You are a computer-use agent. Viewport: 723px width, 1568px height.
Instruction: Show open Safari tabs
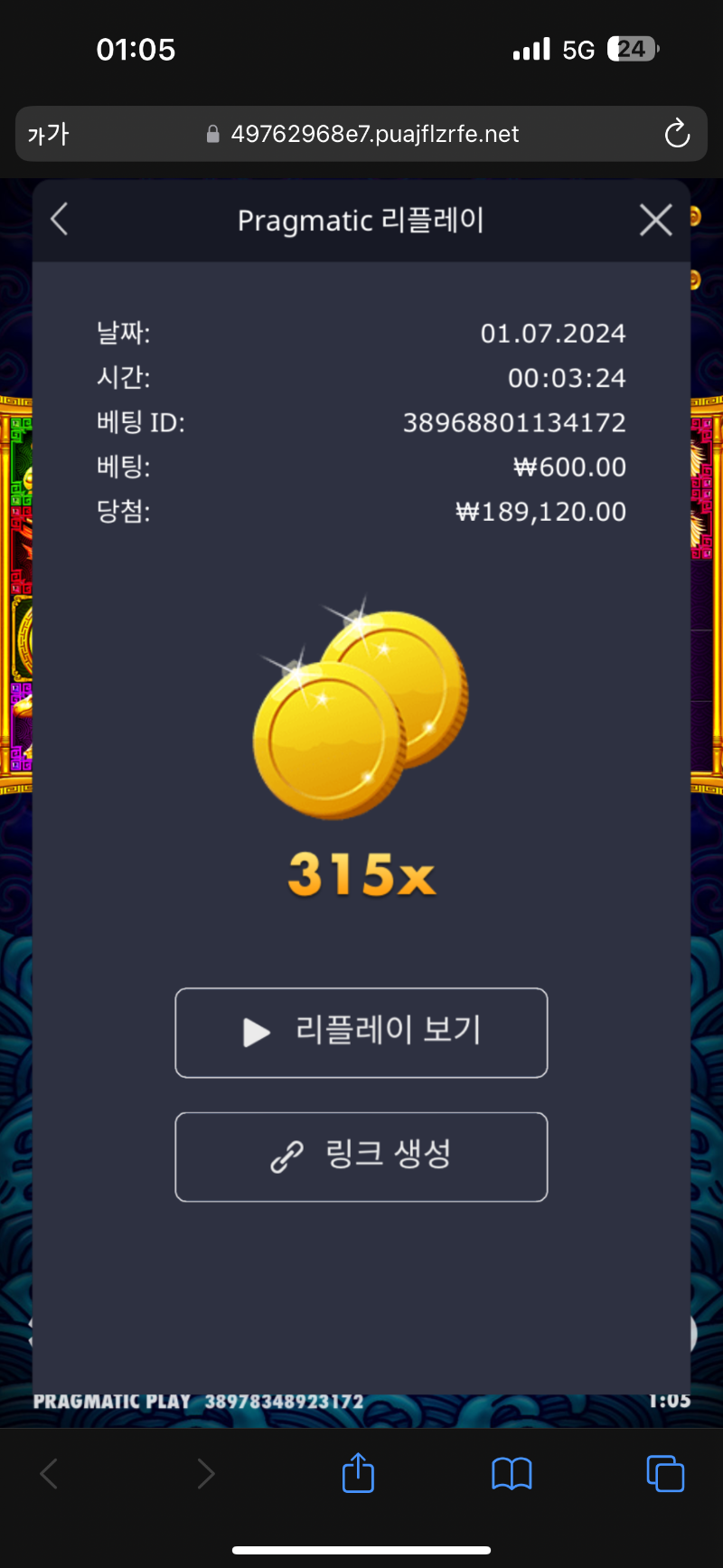pos(665,1474)
